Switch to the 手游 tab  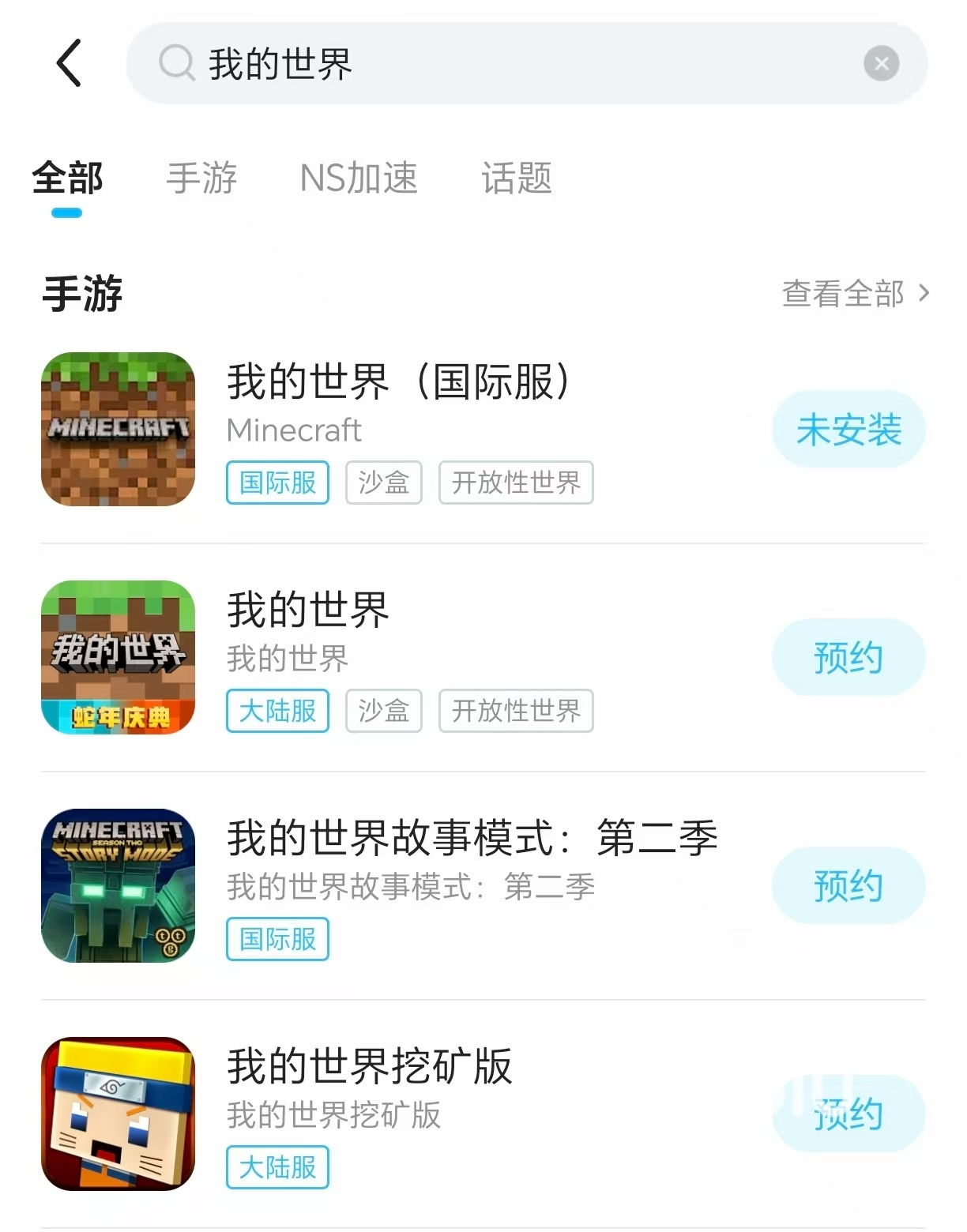201,178
